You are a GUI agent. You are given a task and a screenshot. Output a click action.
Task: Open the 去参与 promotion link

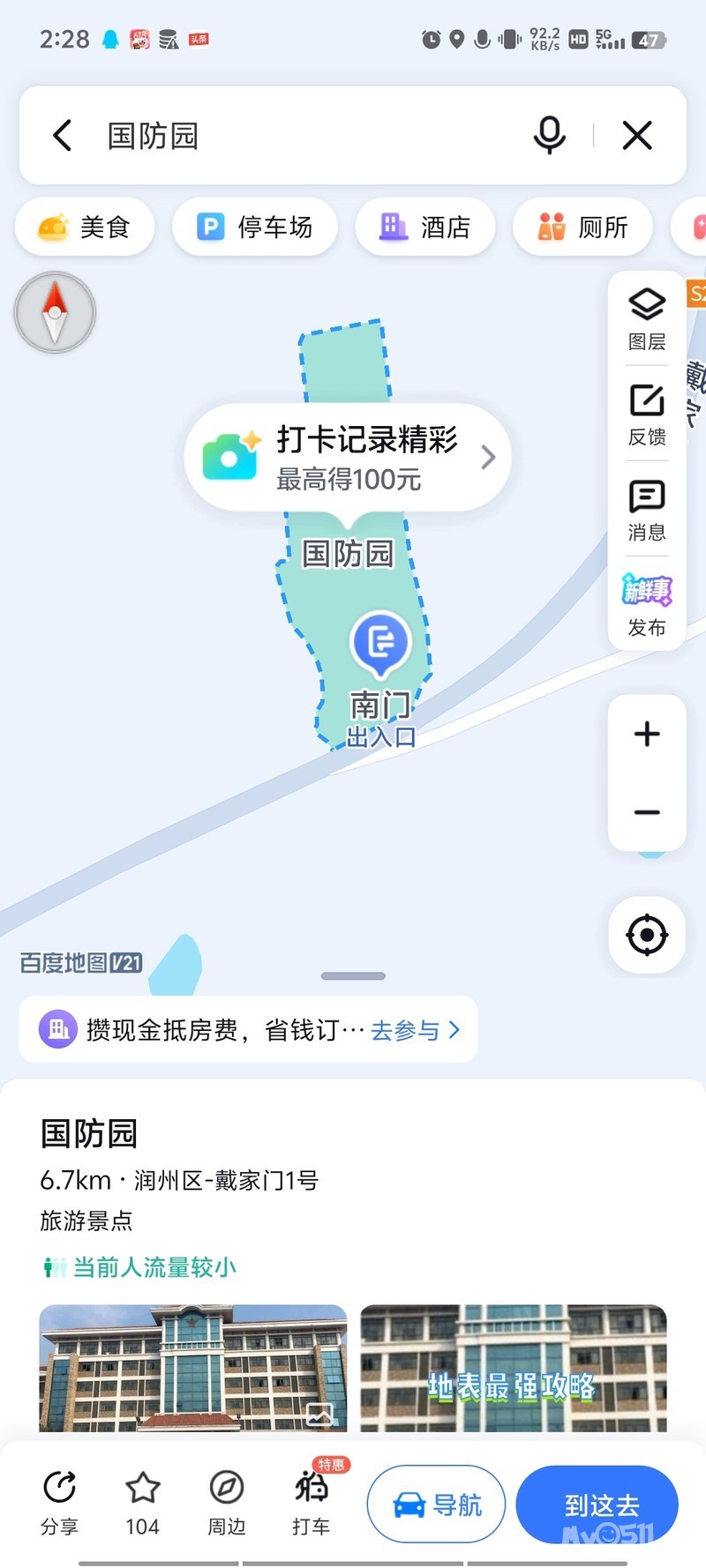[415, 1030]
